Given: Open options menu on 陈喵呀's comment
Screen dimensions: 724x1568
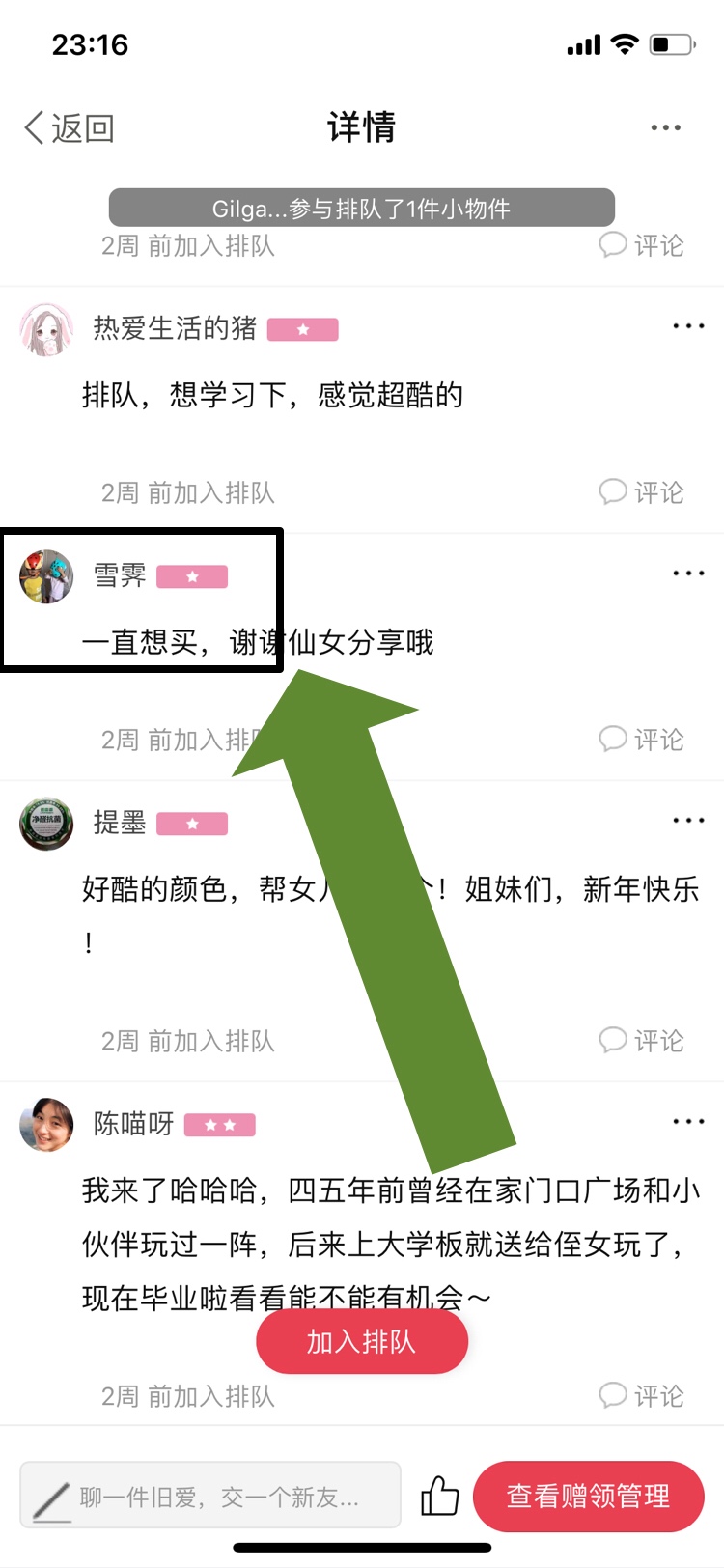Looking at the screenshot, I should 688,1122.
